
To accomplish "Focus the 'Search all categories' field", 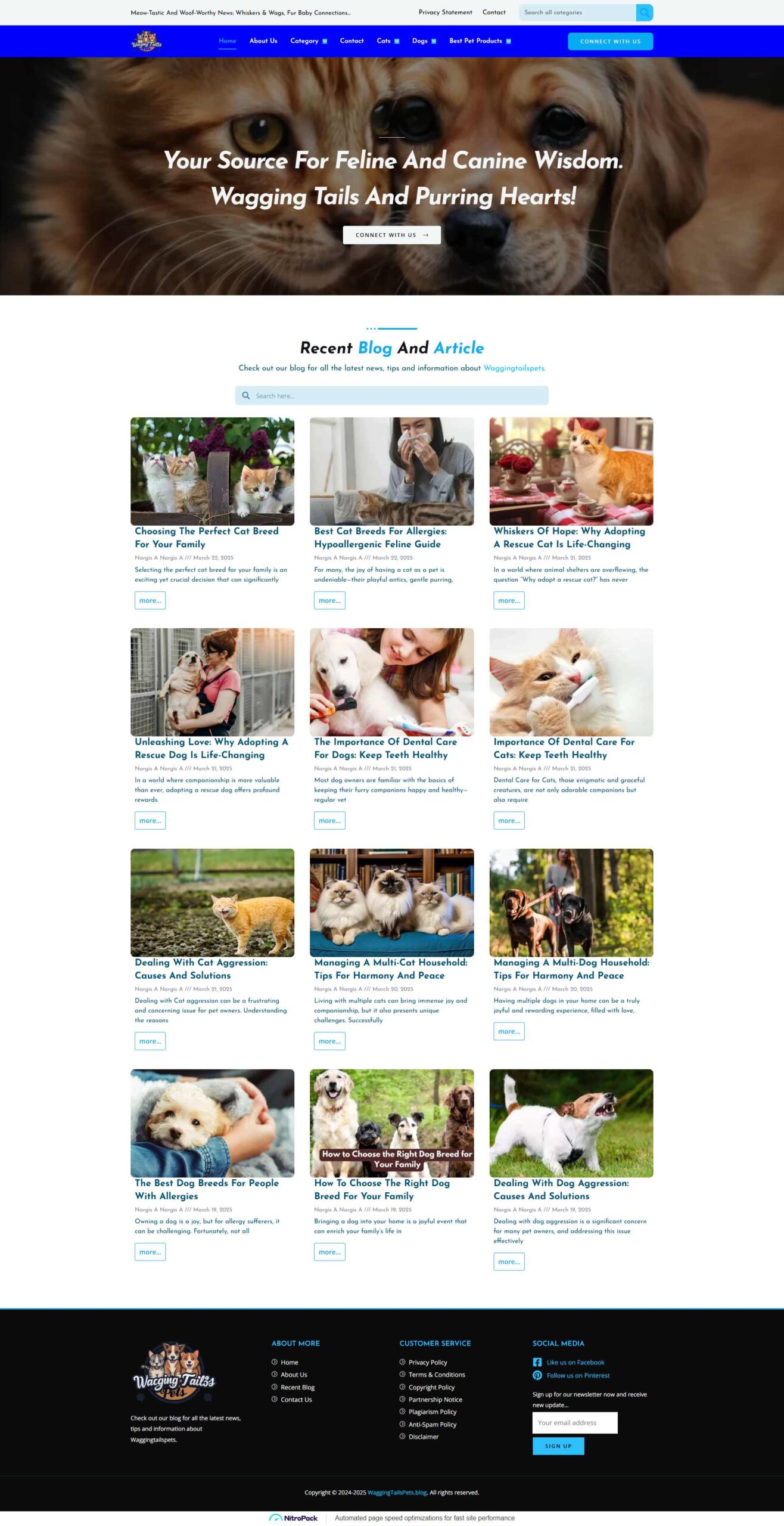I will (576, 13).
